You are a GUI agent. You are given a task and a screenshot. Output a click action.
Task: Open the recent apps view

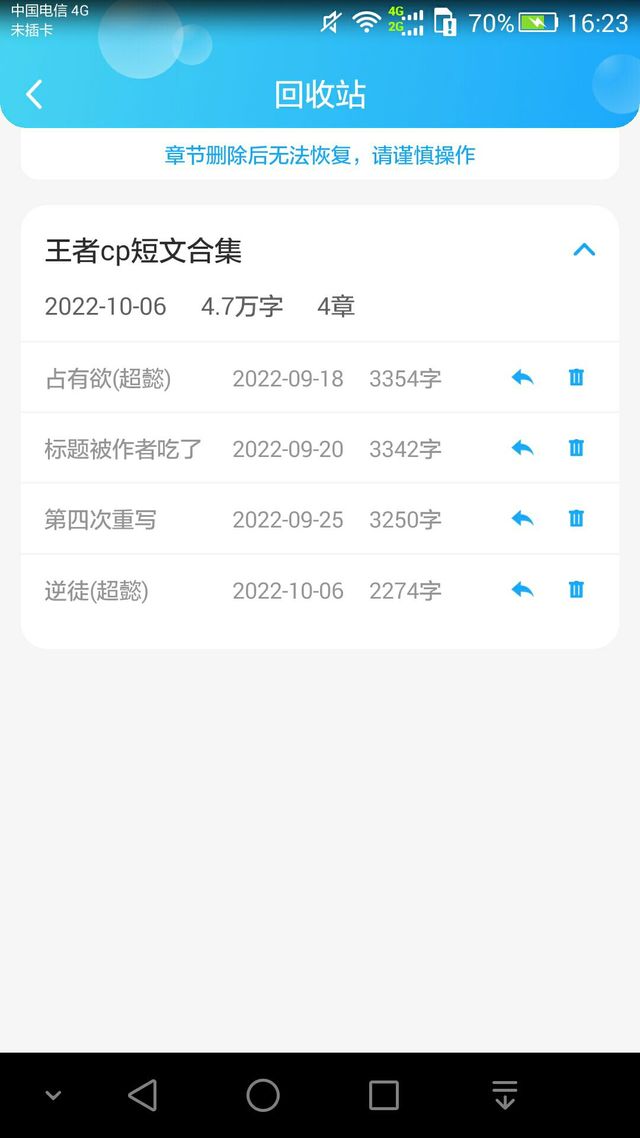click(384, 1095)
